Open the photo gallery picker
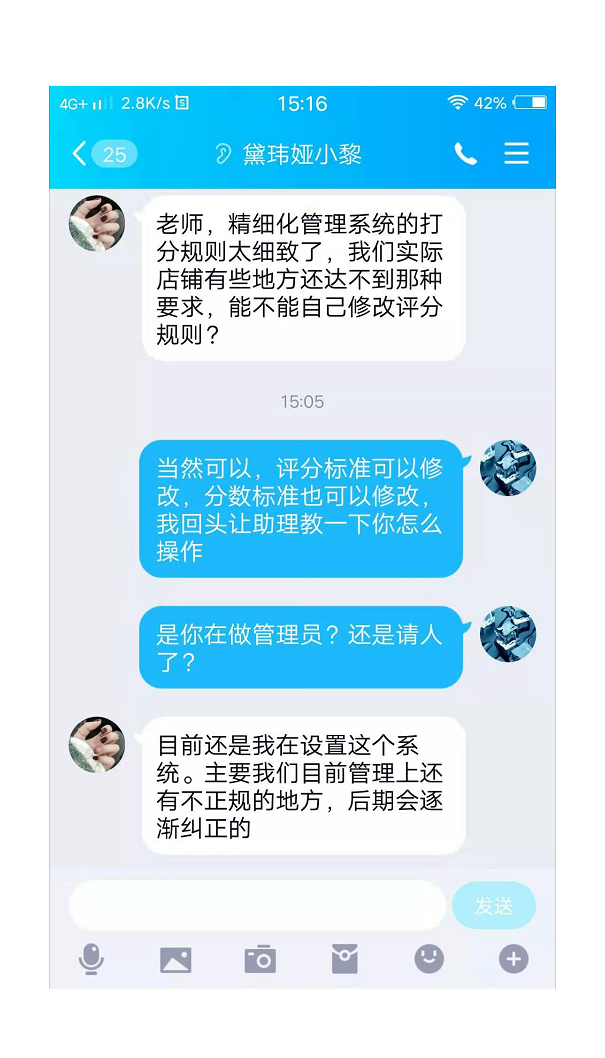The height and width of the screenshot is (1058, 605). (175, 960)
